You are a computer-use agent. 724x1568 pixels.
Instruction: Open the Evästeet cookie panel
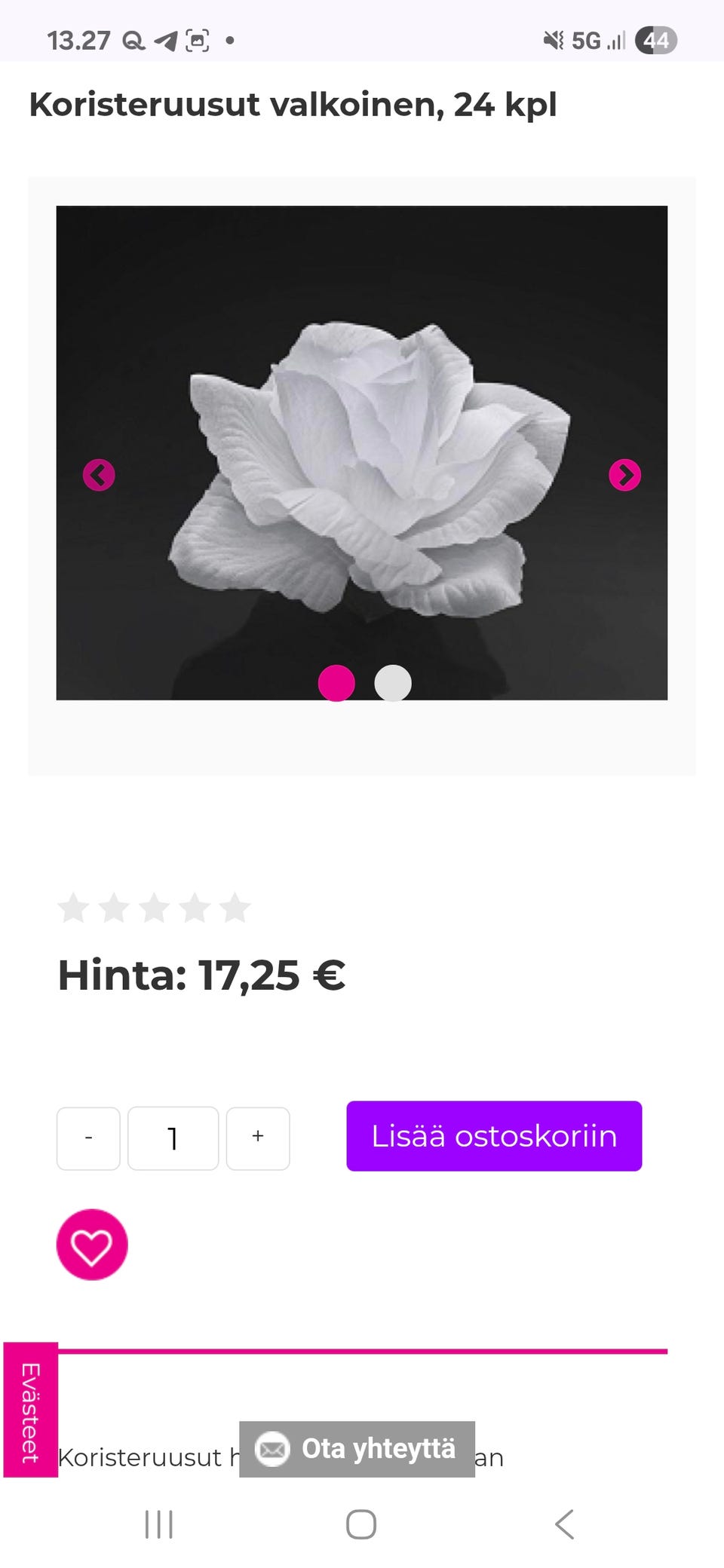click(30, 1408)
